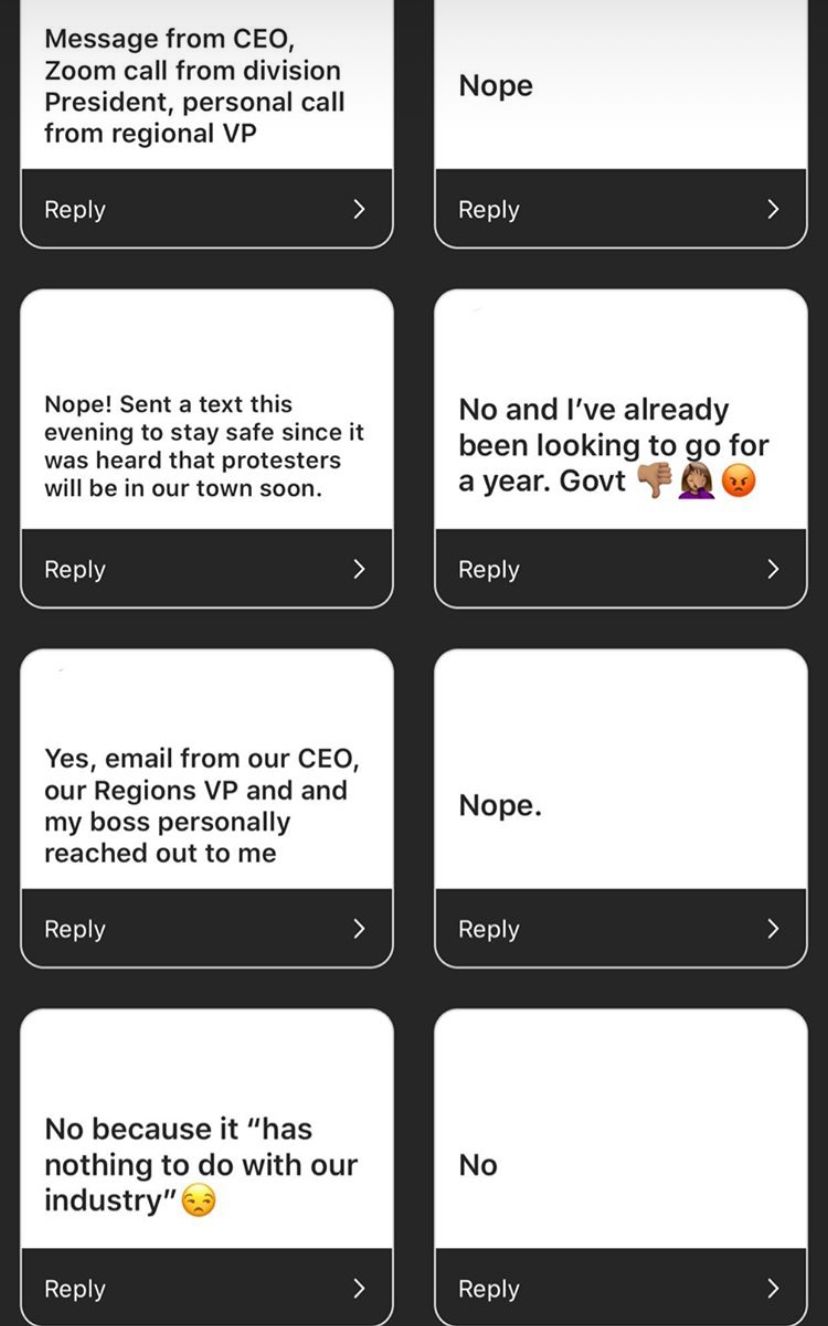
Task: Reply to the 'protesters in our town' response
Action: (206, 569)
